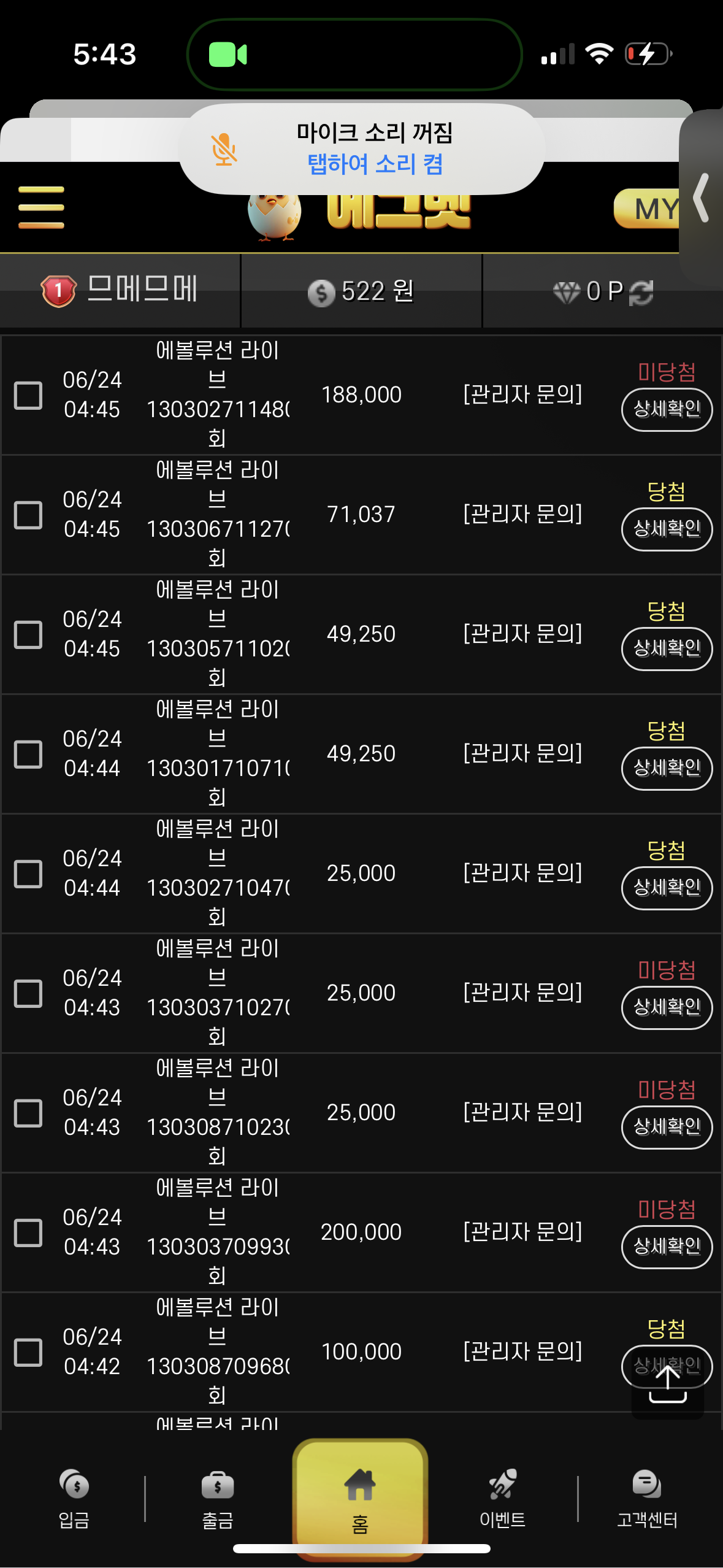The image size is (723, 1568).
Task: Switch to the 이벤트 events tab
Action: 503,1499
